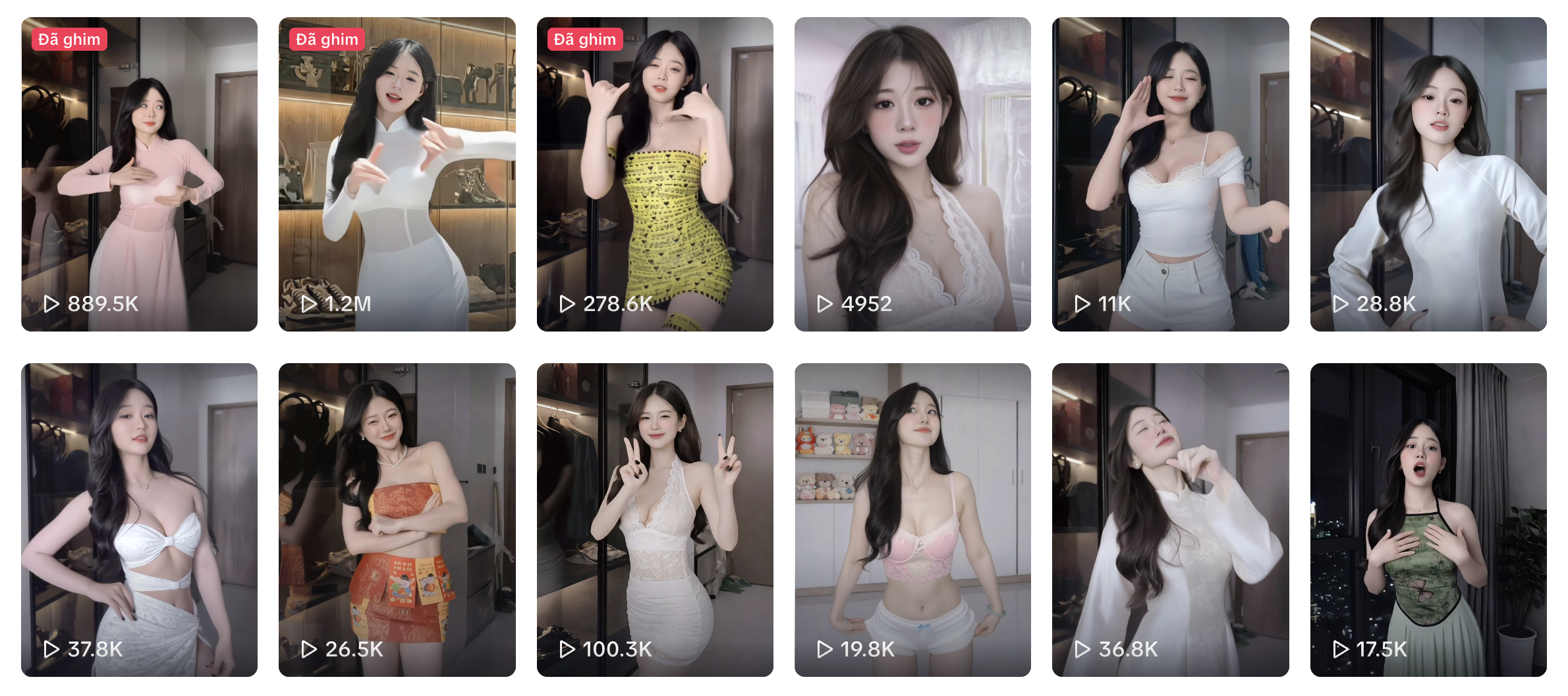
Task: Open the pinned video with 278.6K views
Action: pos(655,174)
